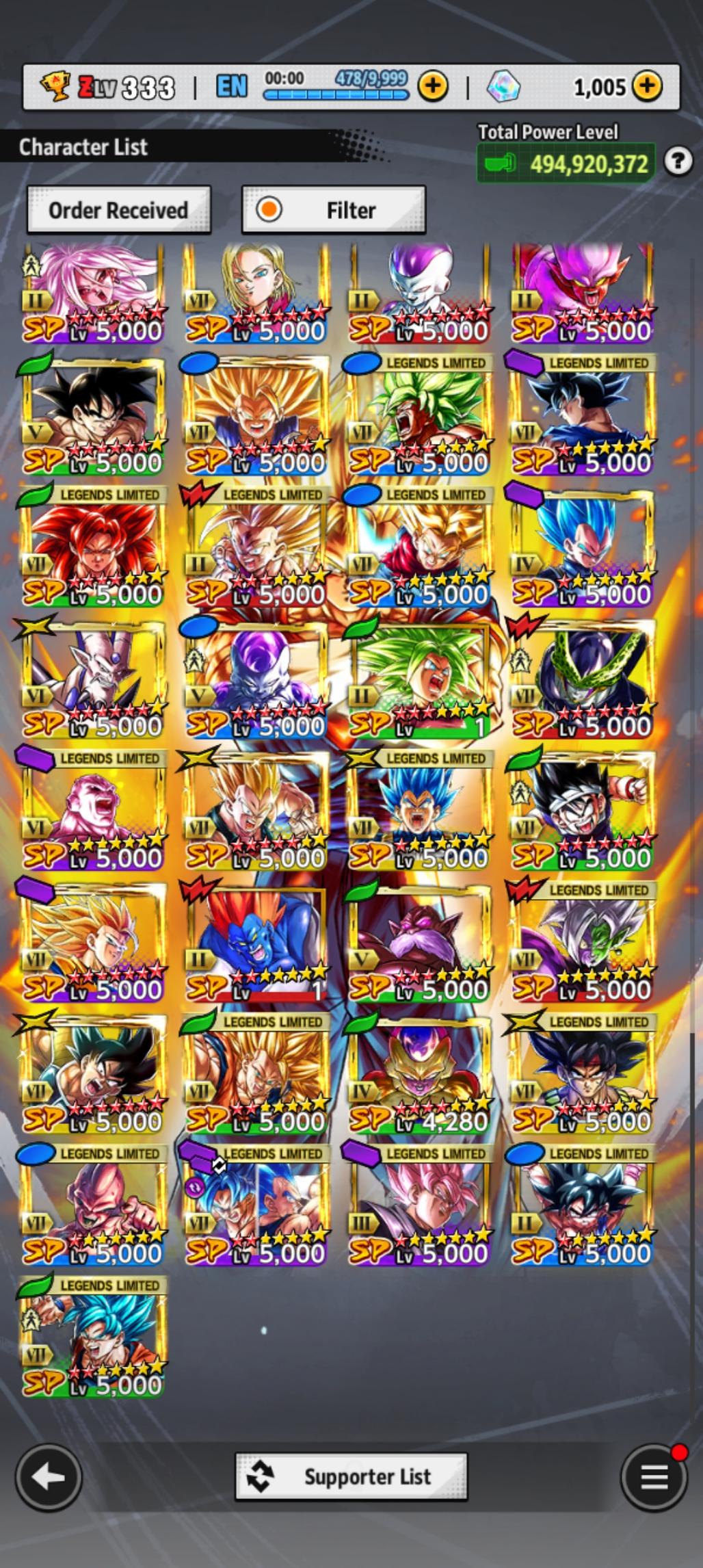Add energy with the plus button
This screenshot has width=703, height=1568.
click(433, 87)
